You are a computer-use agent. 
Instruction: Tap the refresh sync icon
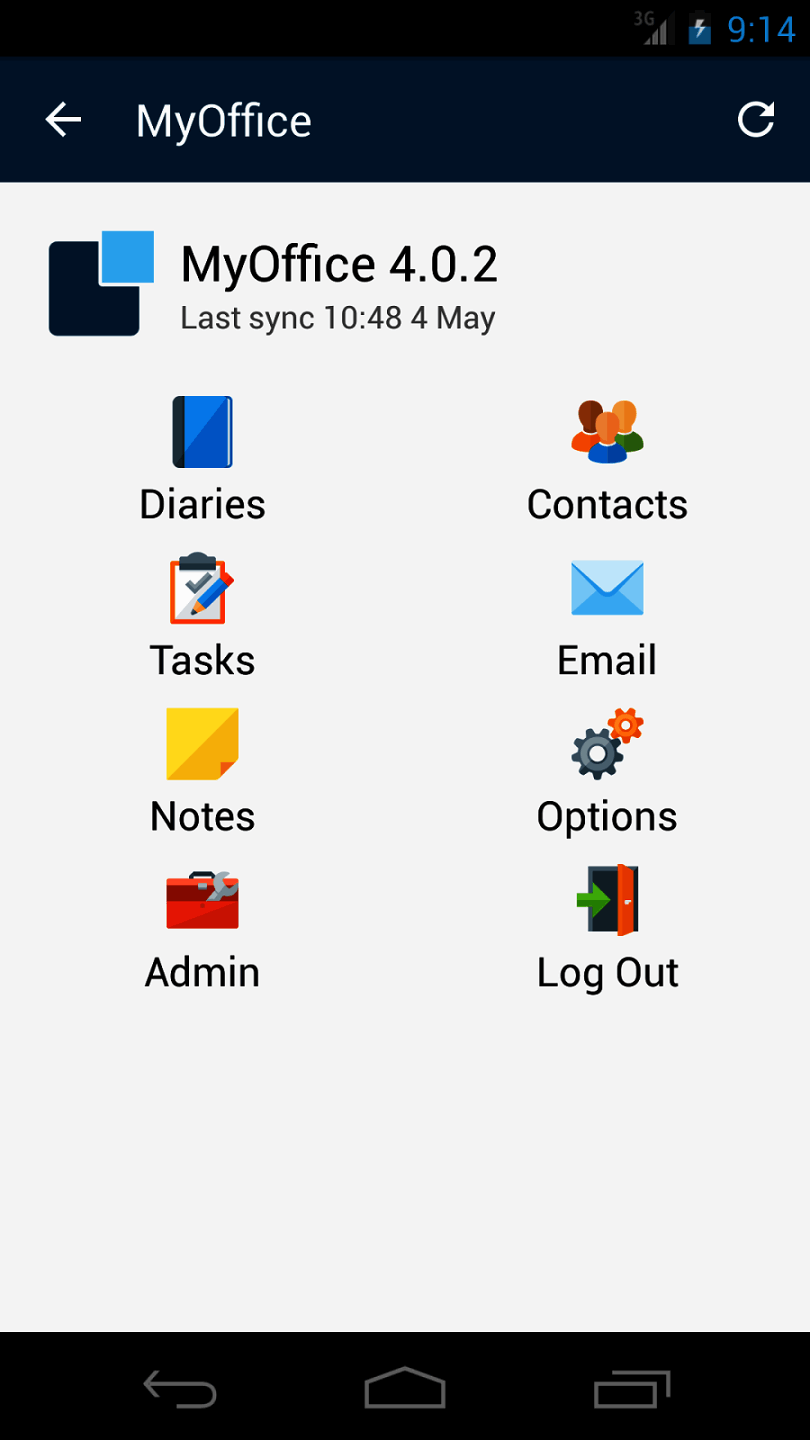pos(757,119)
